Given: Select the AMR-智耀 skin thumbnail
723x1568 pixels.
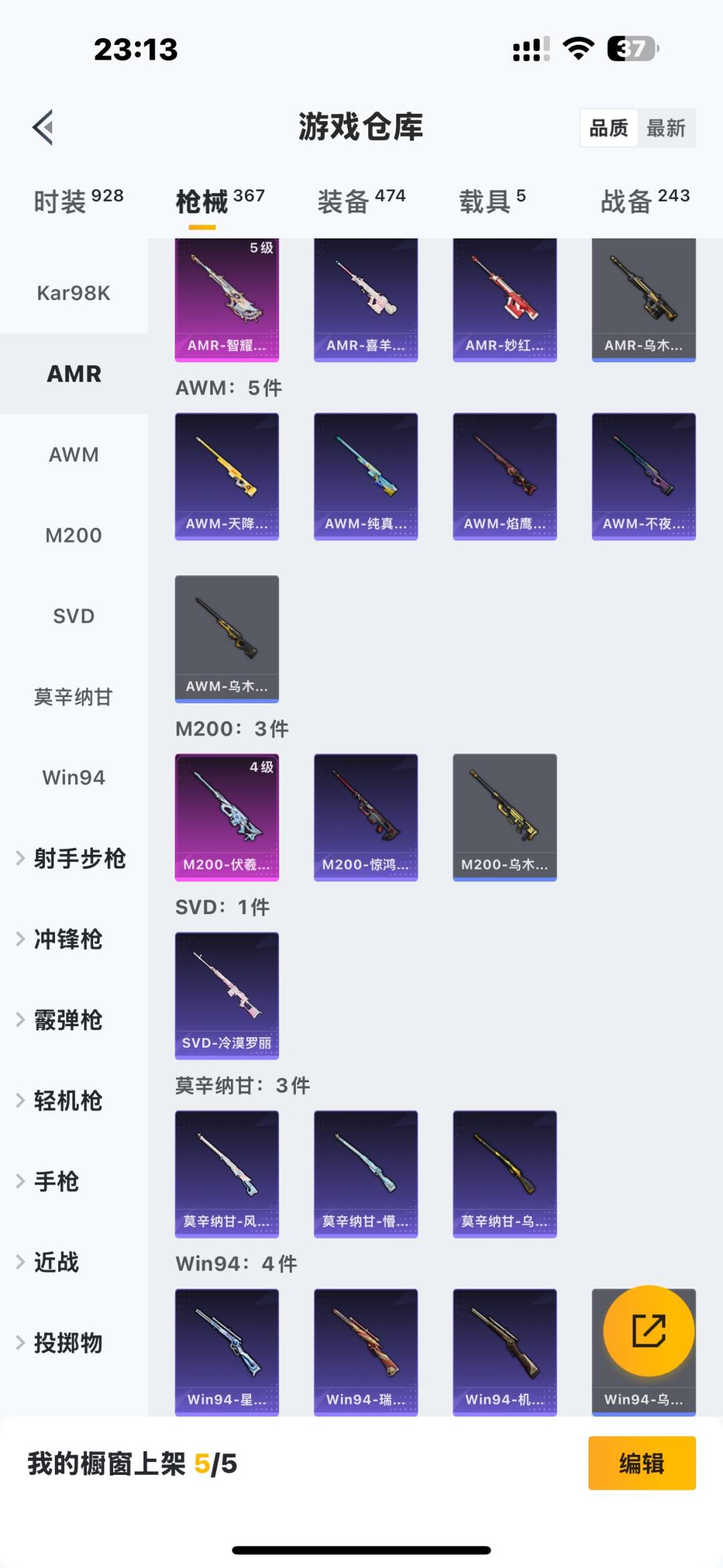Looking at the screenshot, I should [226, 297].
